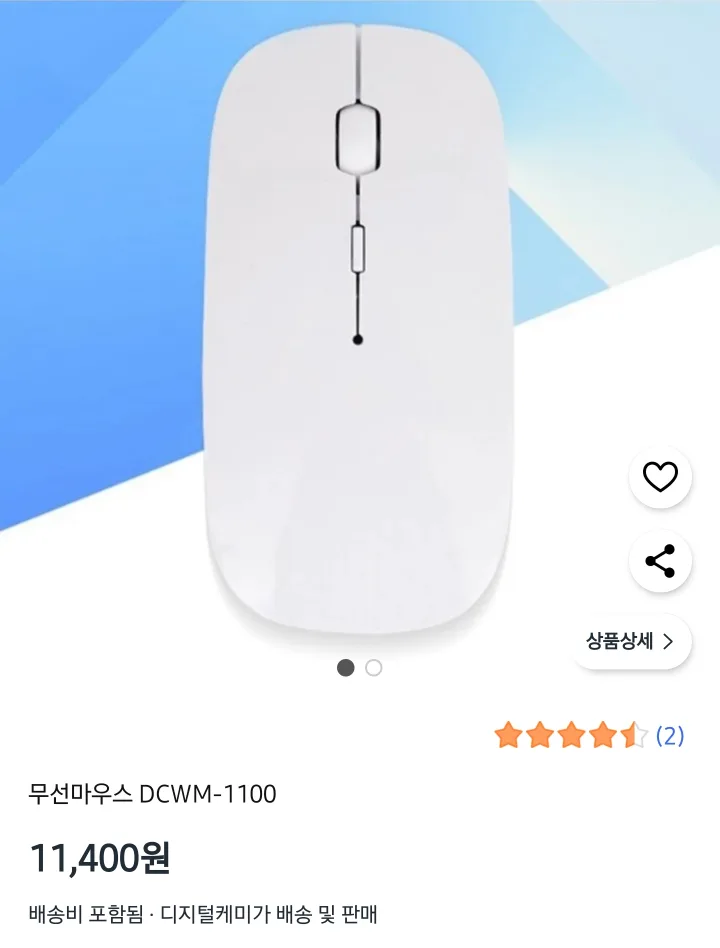Open the product photo of the wireless mouse
Image resolution: width=720 pixels, height=948 pixels.
click(x=358, y=330)
